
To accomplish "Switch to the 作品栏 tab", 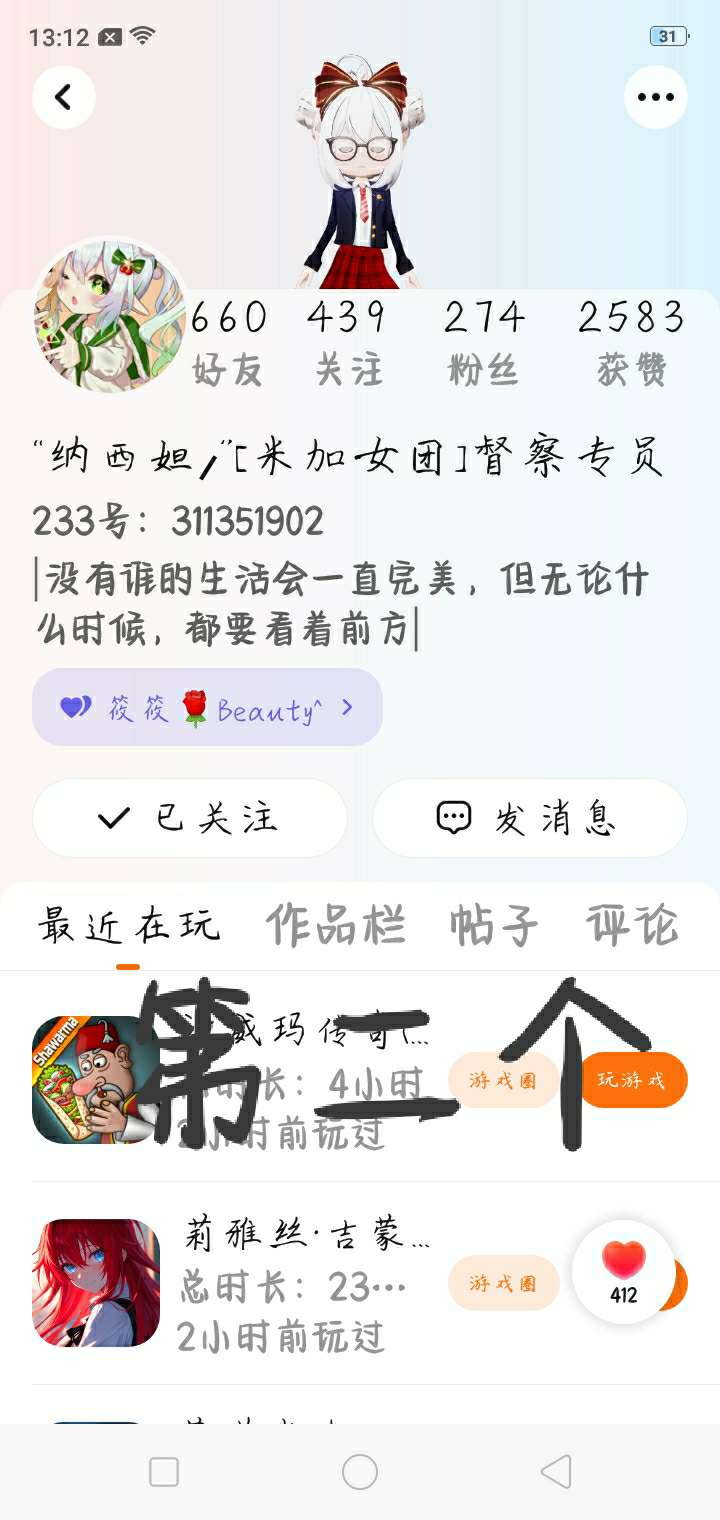I will 335,925.
